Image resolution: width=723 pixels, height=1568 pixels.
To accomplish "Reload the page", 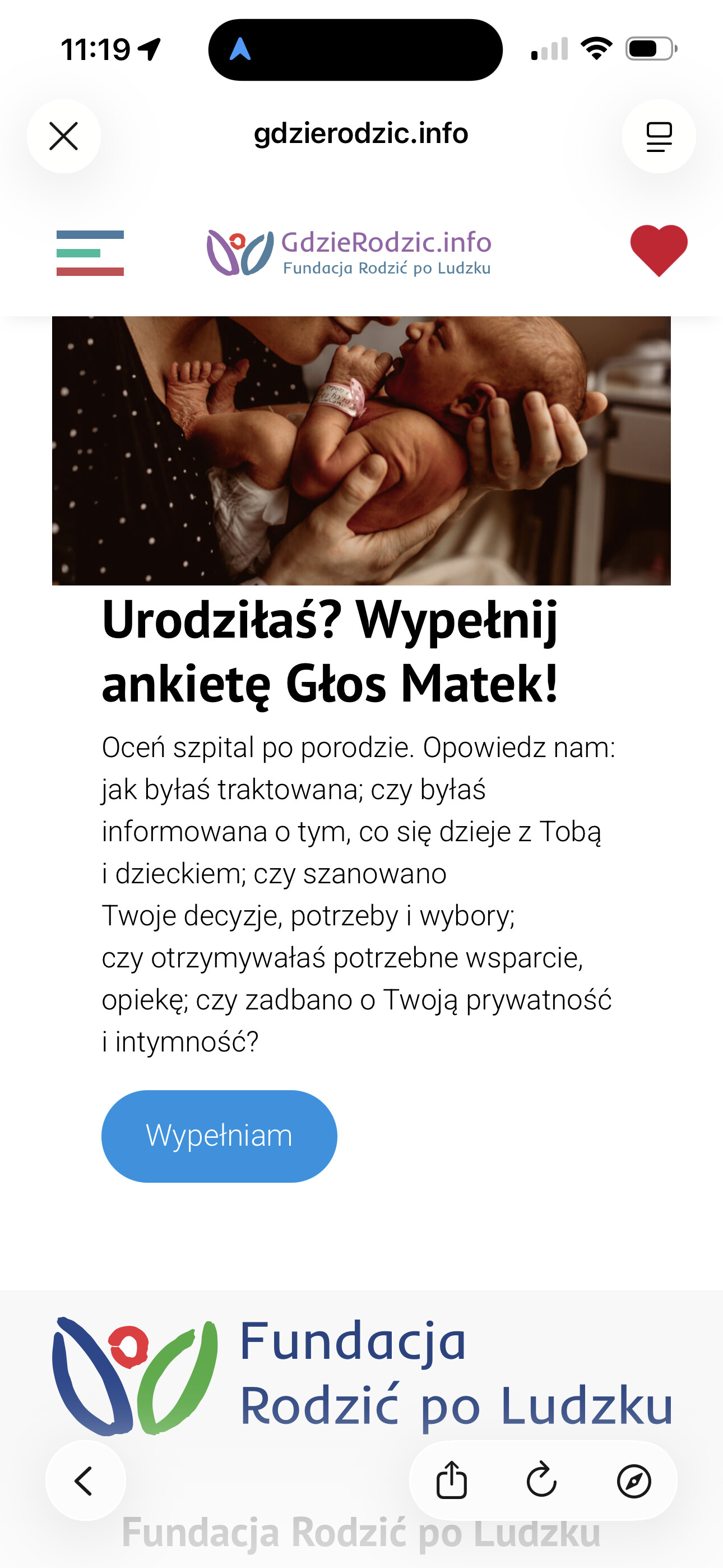I will [541, 1481].
